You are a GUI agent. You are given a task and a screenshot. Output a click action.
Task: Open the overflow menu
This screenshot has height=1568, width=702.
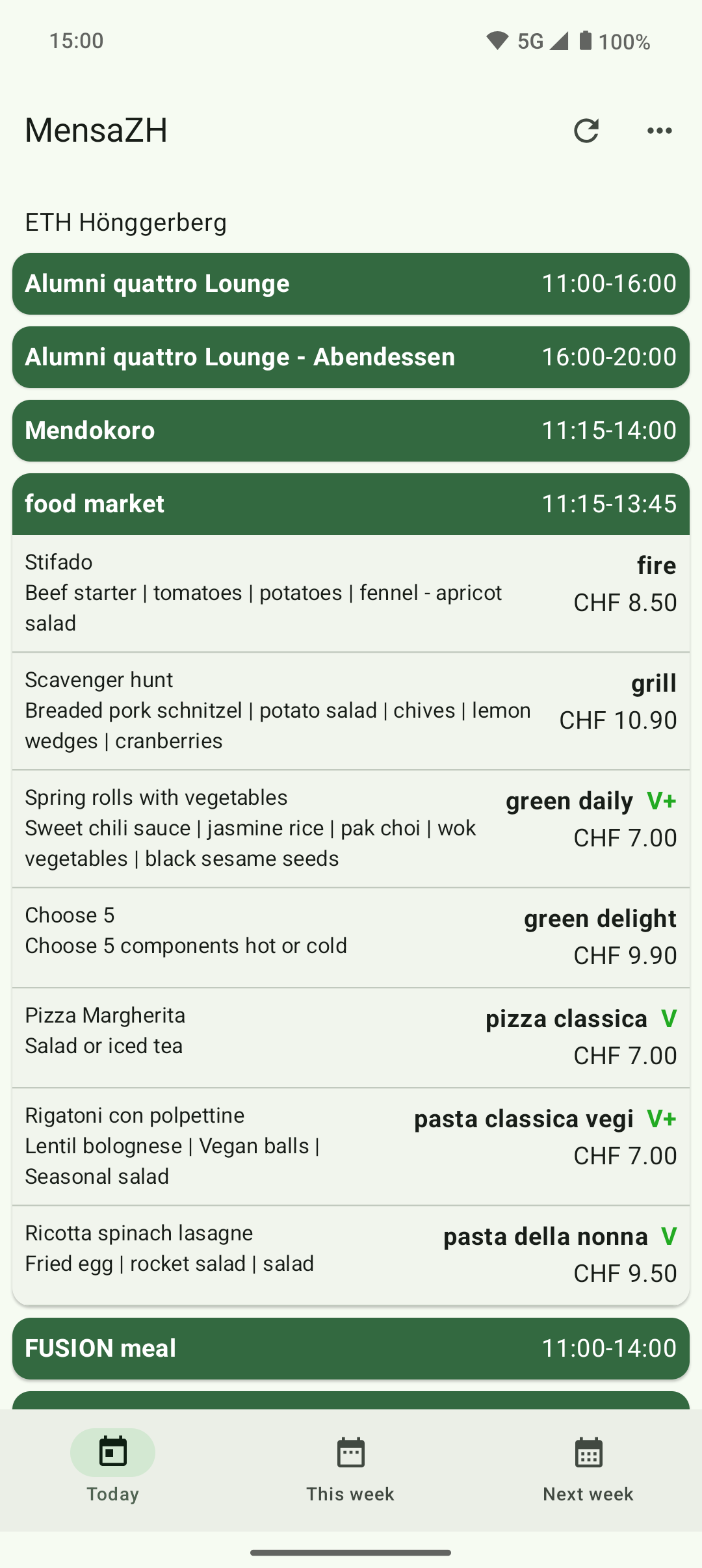click(x=659, y=131)
